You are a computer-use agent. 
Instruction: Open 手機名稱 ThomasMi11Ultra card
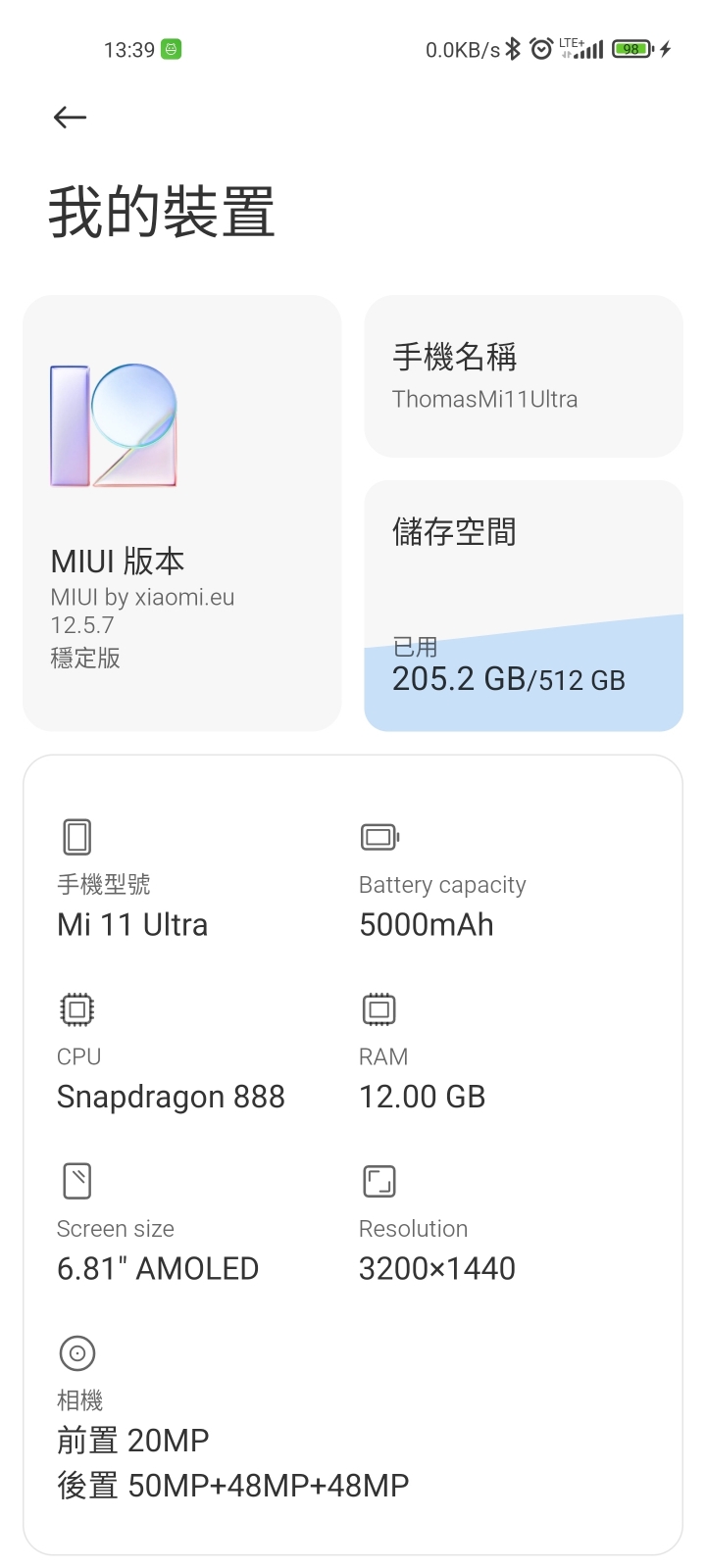click(x=524, y=376)
